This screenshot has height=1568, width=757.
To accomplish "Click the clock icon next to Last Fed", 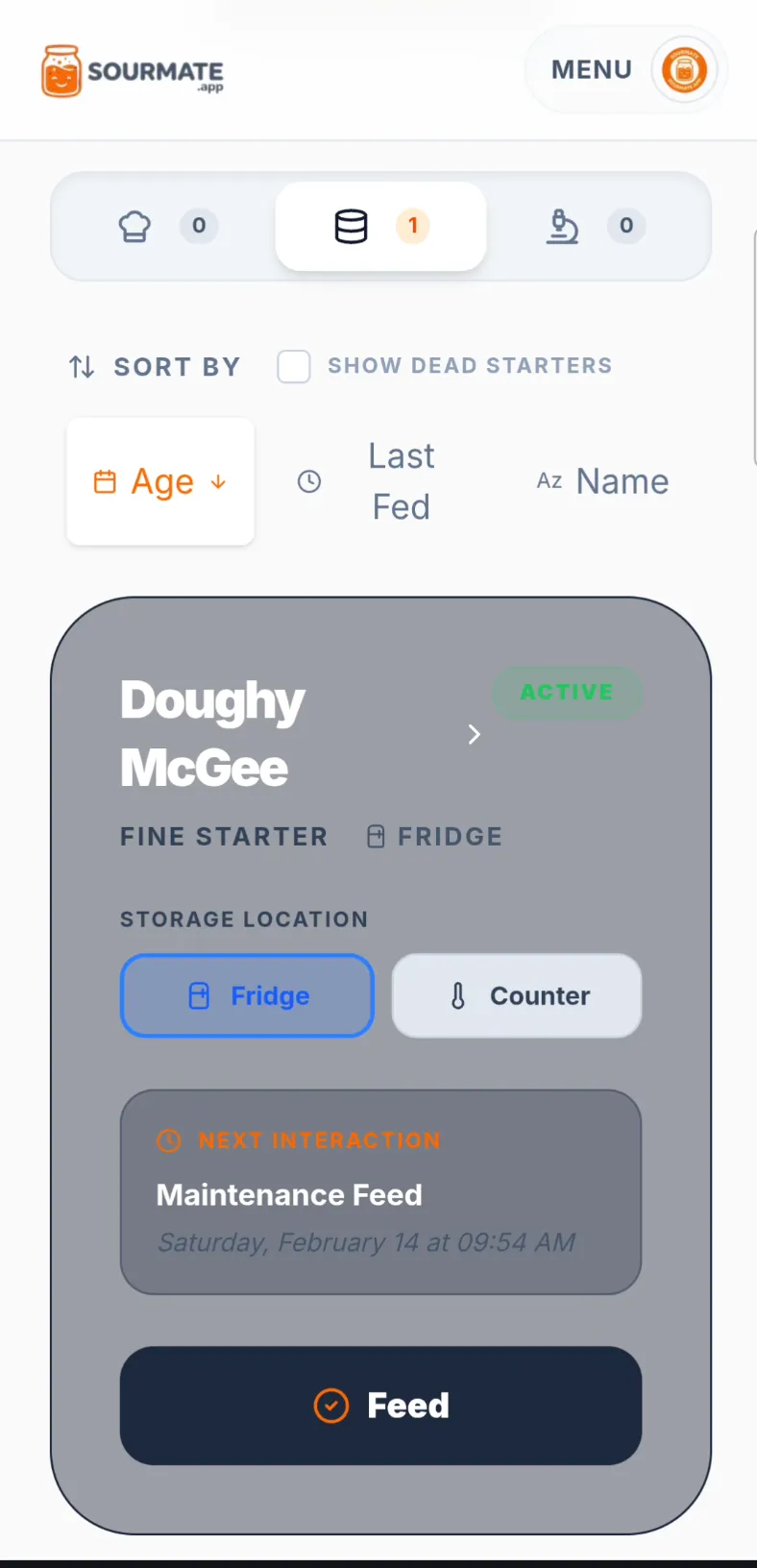I will (x=309, y=481).
